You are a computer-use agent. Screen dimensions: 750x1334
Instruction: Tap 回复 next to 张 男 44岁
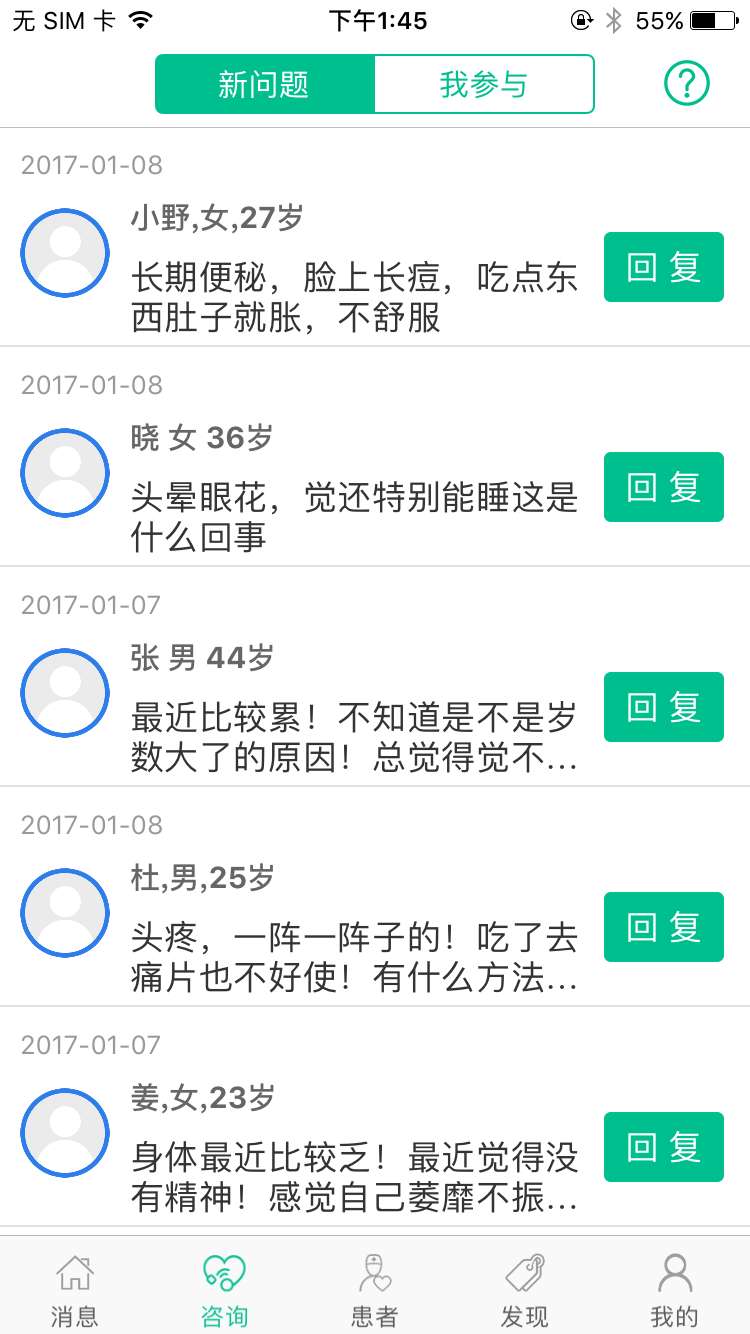pos(664,707)
